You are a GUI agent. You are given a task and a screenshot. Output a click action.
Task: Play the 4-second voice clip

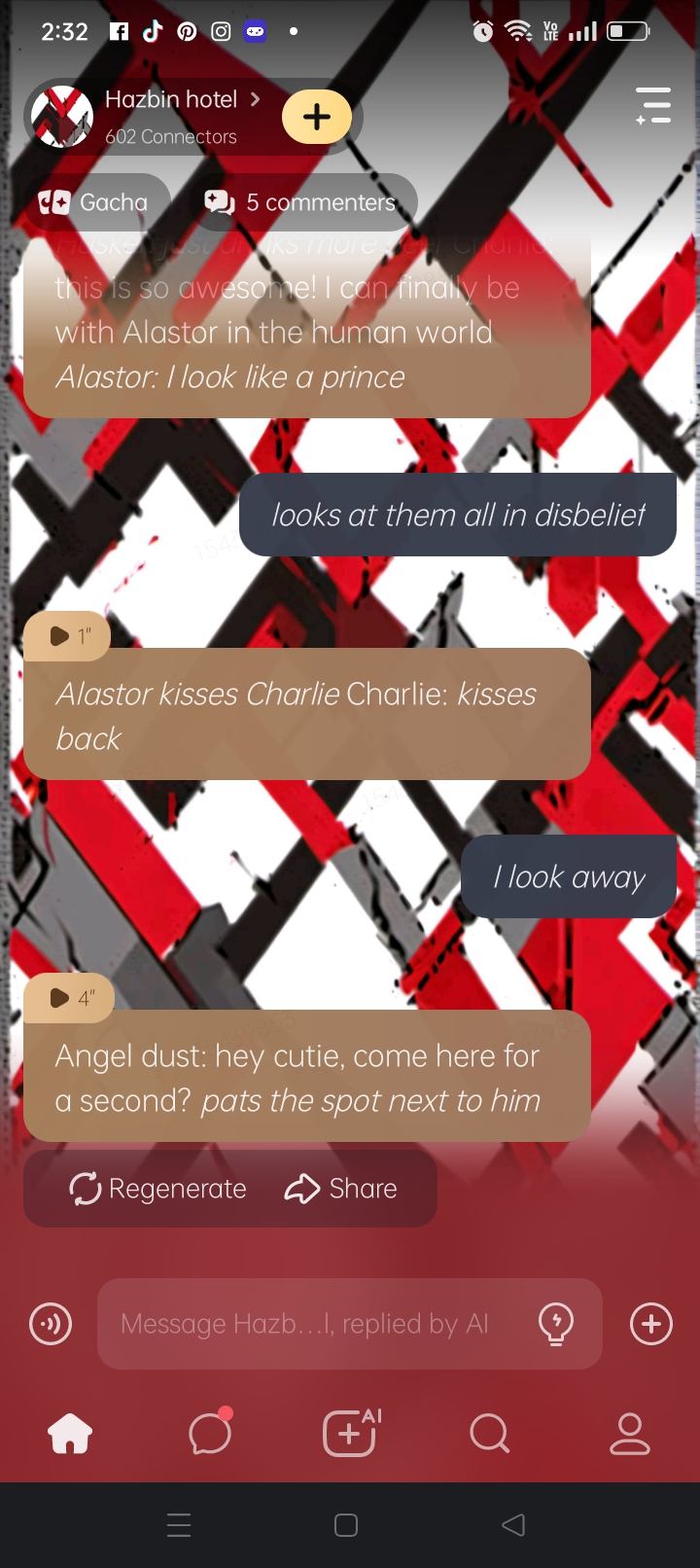click(69, 998)
